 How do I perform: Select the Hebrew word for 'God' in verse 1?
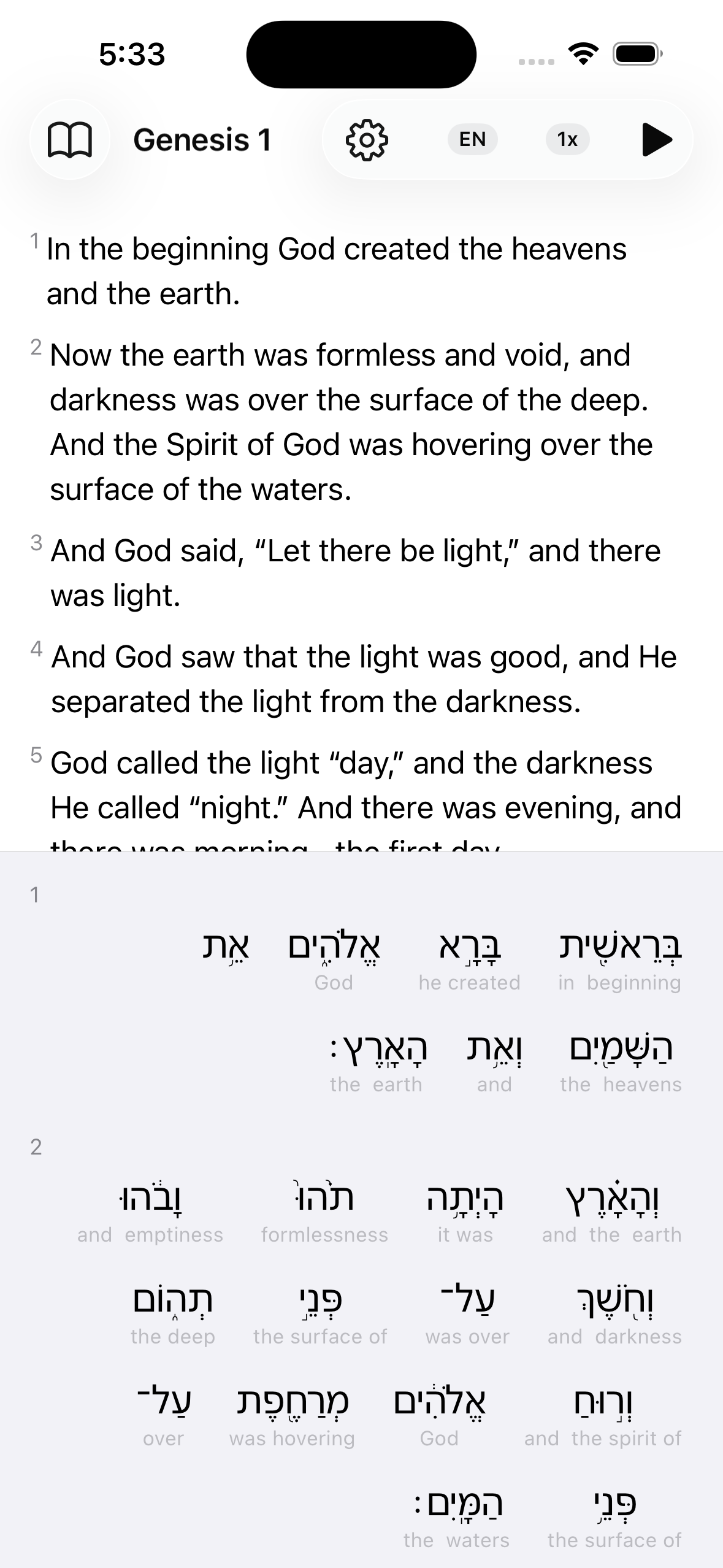333,945
